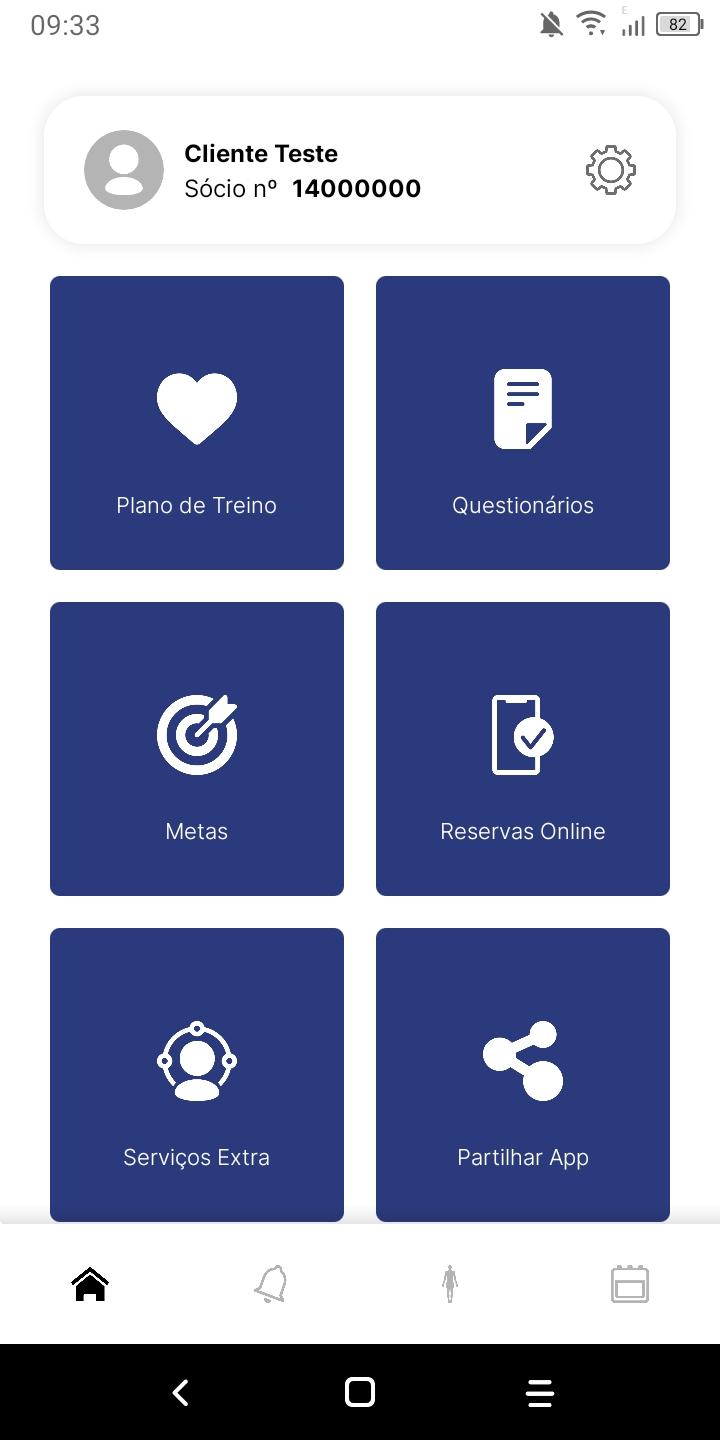This screenshot has height=1440, width=720.
Task: Open Reservas Online
Action: 523,749
